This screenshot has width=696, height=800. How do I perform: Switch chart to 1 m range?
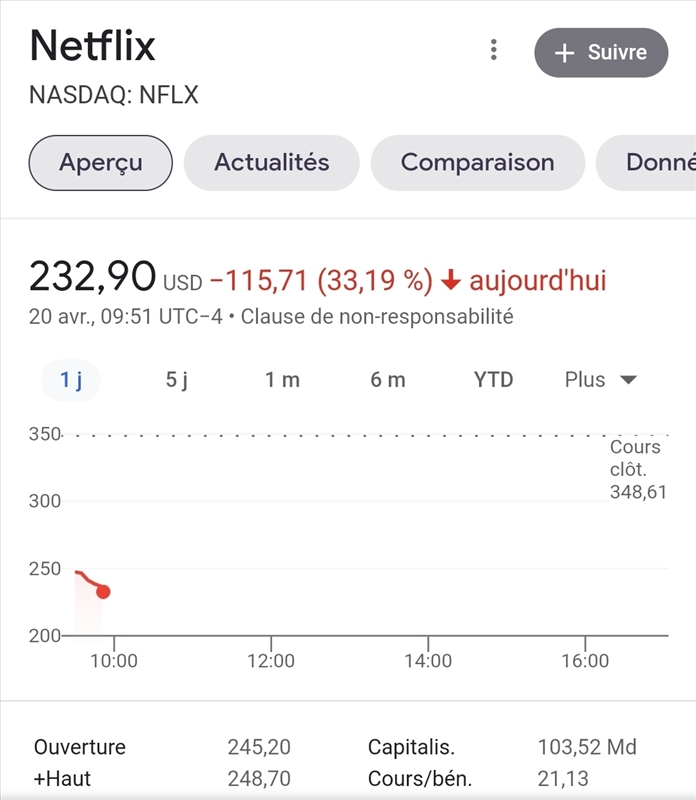tap(282, 380)
